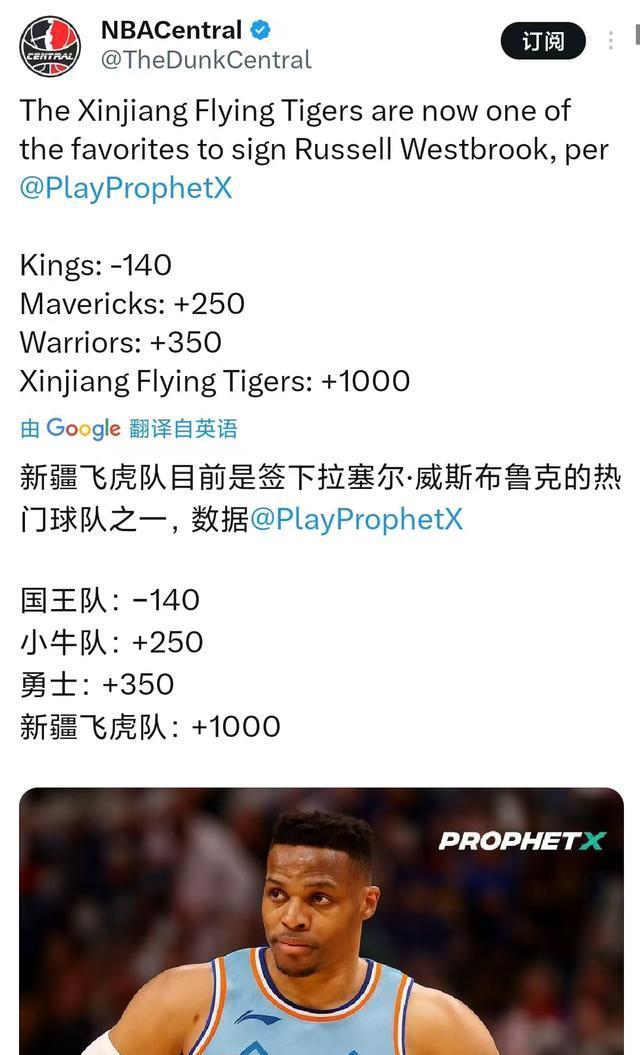Open the Russell Westbrook post image
The width and height of the screenshot is (640, 1055).
320,920
